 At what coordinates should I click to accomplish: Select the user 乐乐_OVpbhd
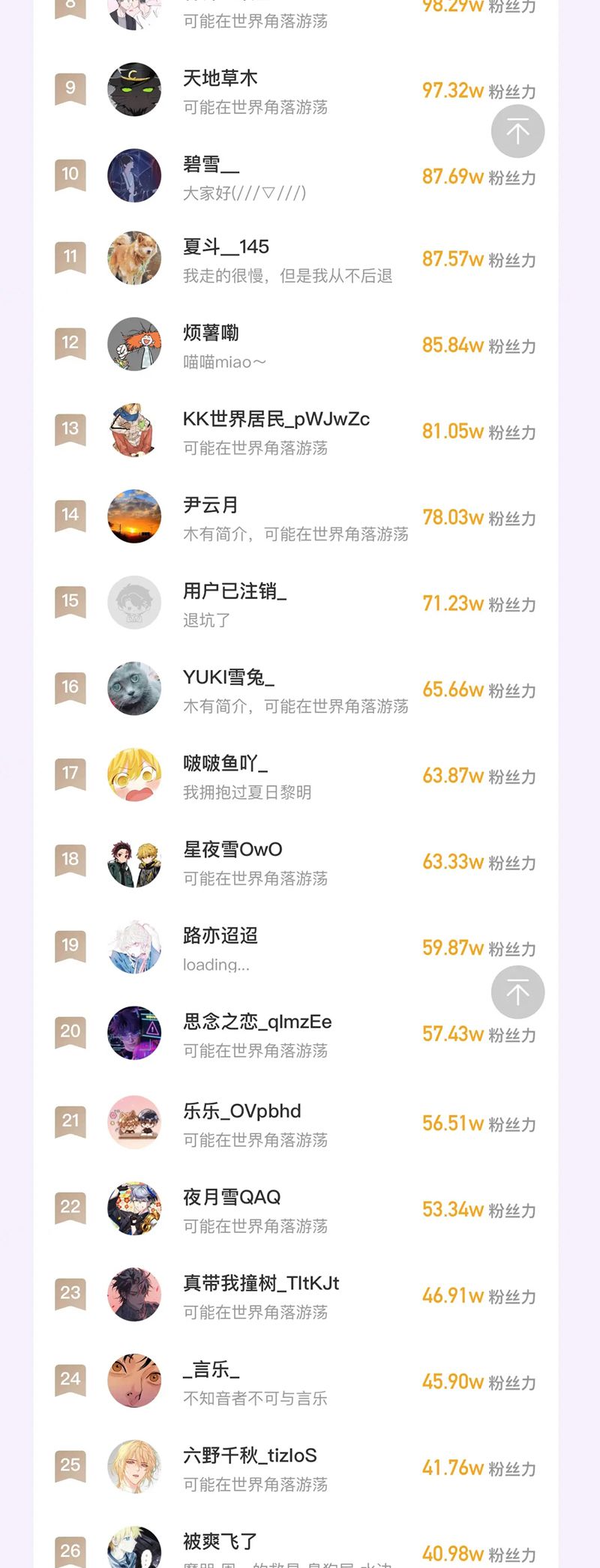pyautogui.click(x=241, y=1112)
